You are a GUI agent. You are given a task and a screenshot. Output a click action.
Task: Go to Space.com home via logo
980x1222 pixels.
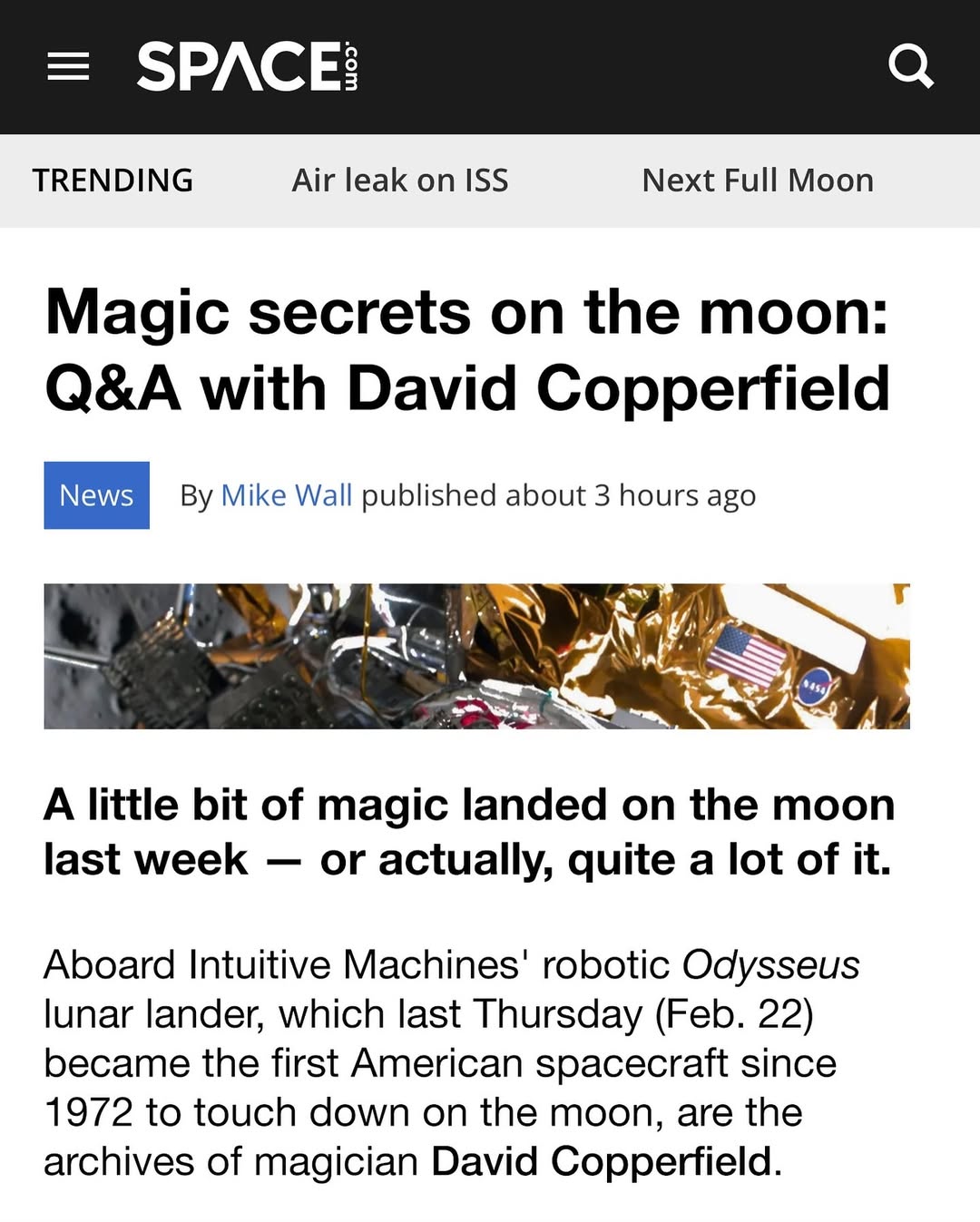click(247, 66)
